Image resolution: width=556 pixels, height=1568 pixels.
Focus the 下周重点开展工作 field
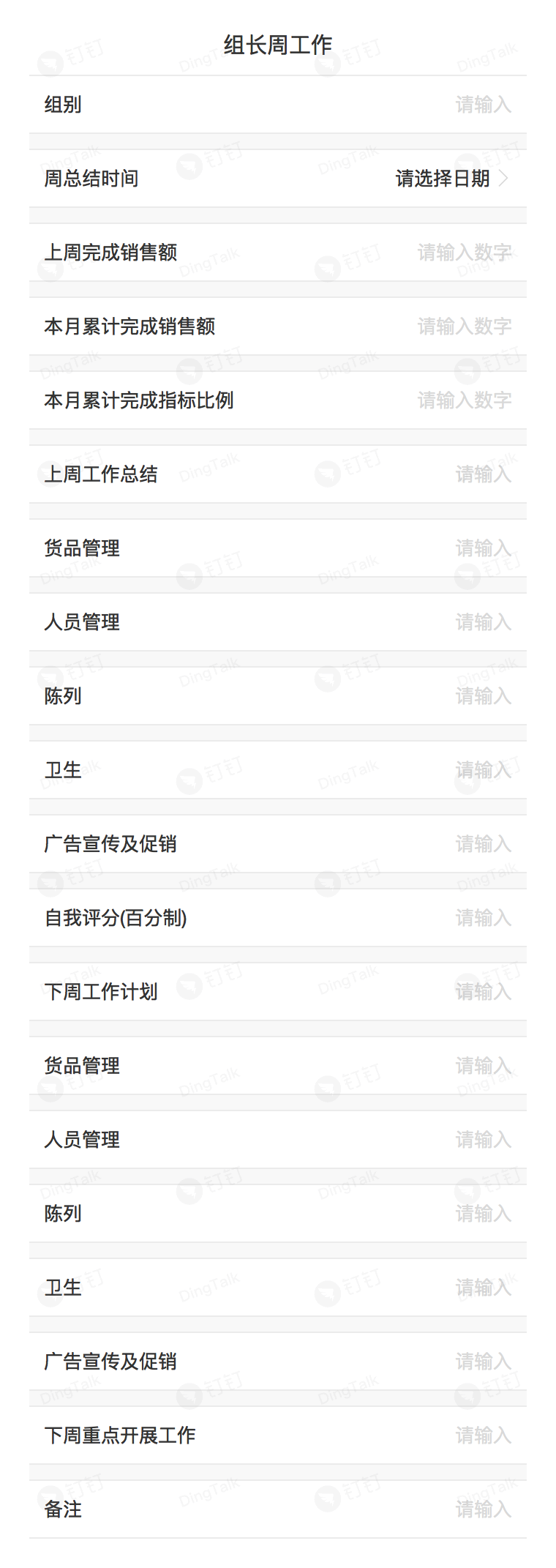482,1436
